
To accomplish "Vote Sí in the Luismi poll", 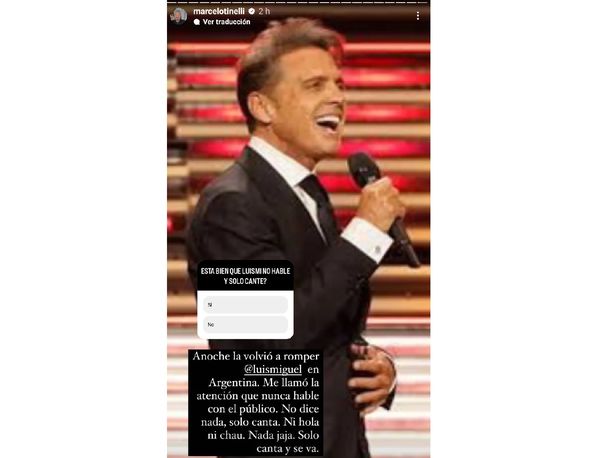I will tap(245, 304).
